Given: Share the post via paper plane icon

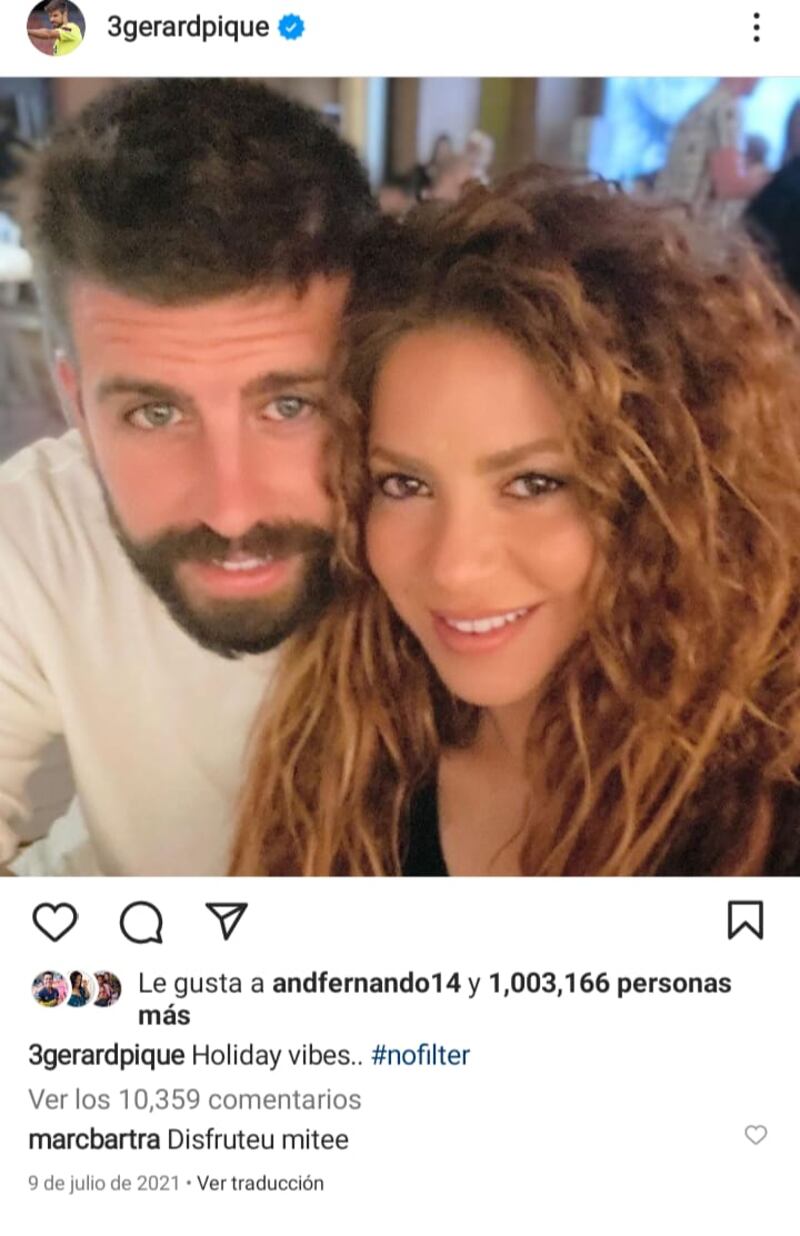Looking at the screenshot, I should (x=226, y=921).
